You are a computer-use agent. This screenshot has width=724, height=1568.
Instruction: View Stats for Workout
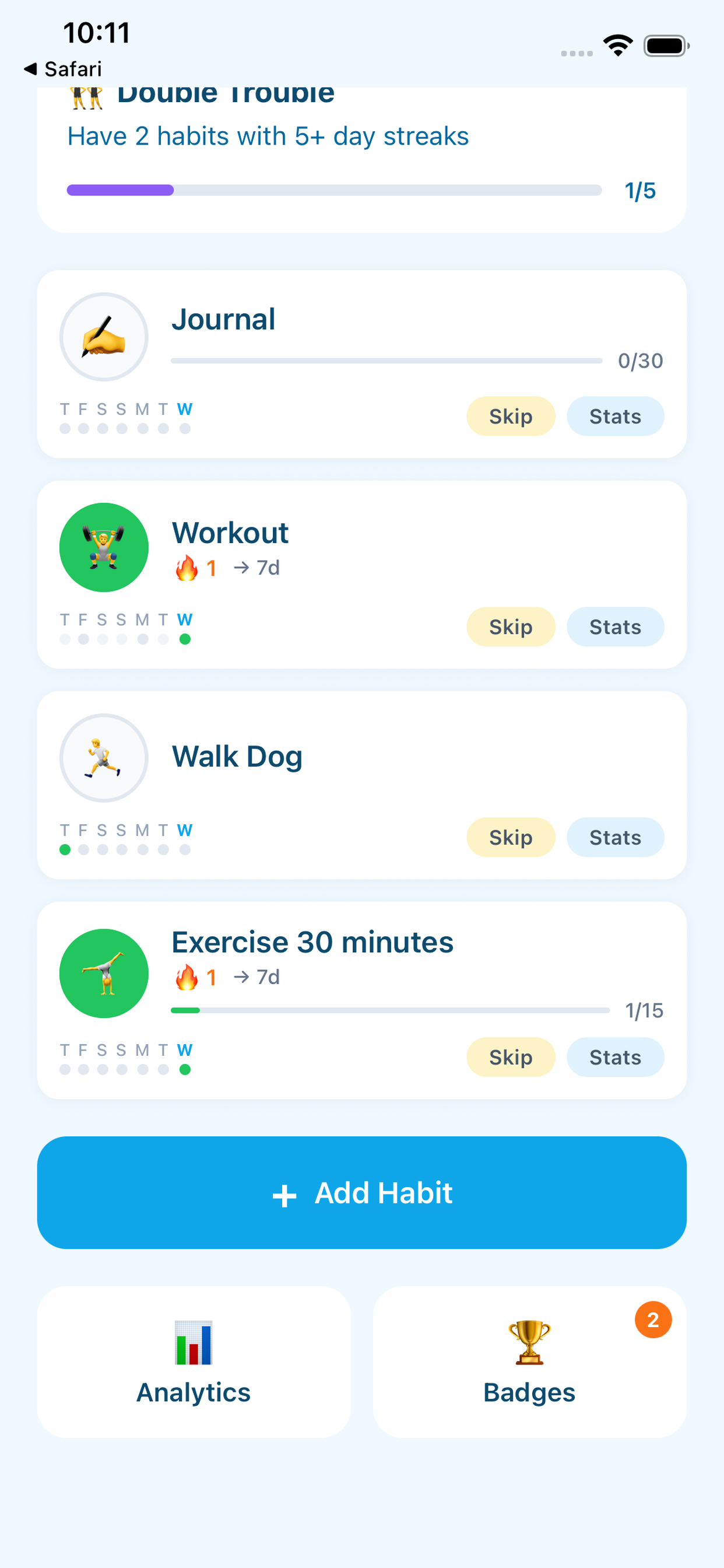click(614, 627)
